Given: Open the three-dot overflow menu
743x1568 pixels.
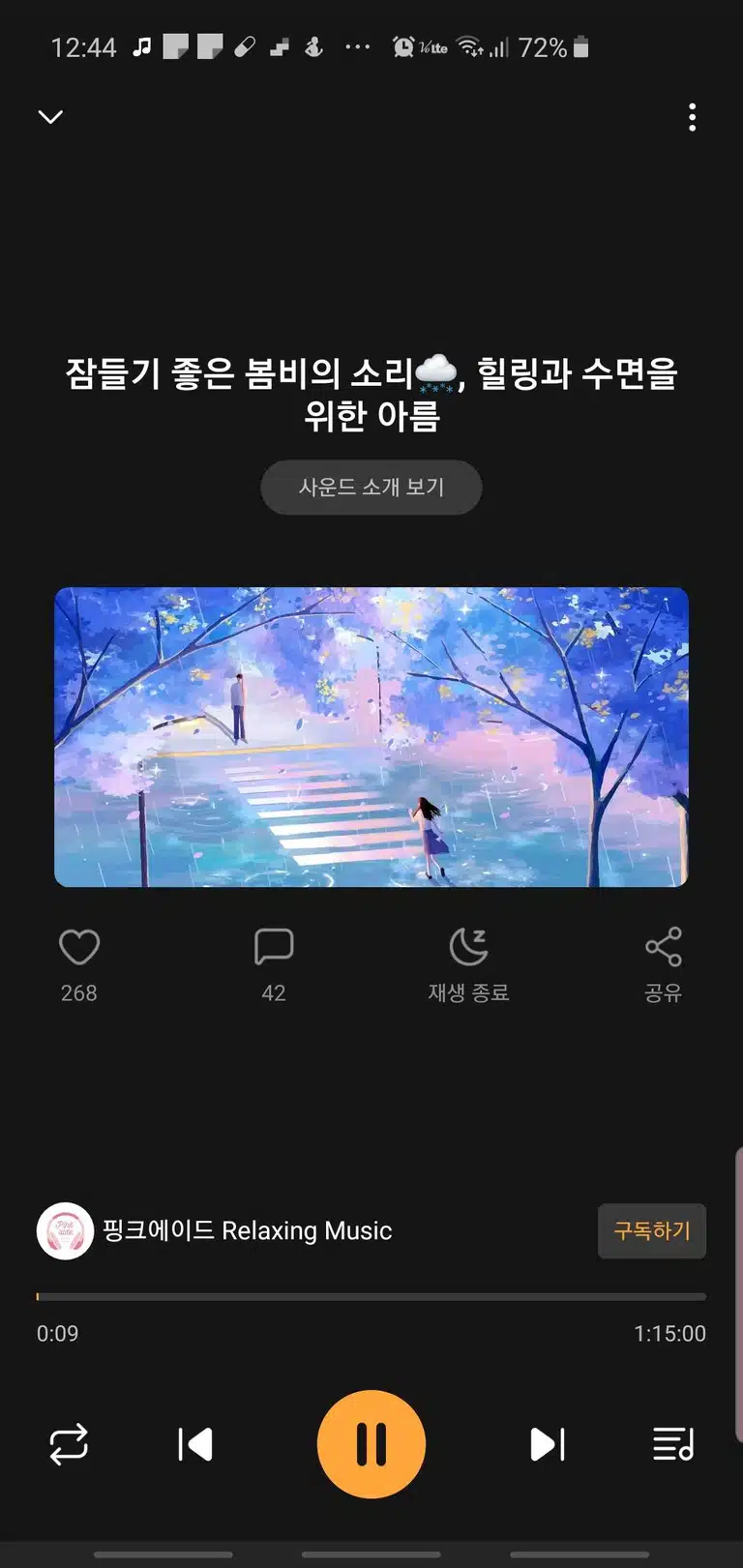Looking at the screenshot, I should [x=692, y=117].
